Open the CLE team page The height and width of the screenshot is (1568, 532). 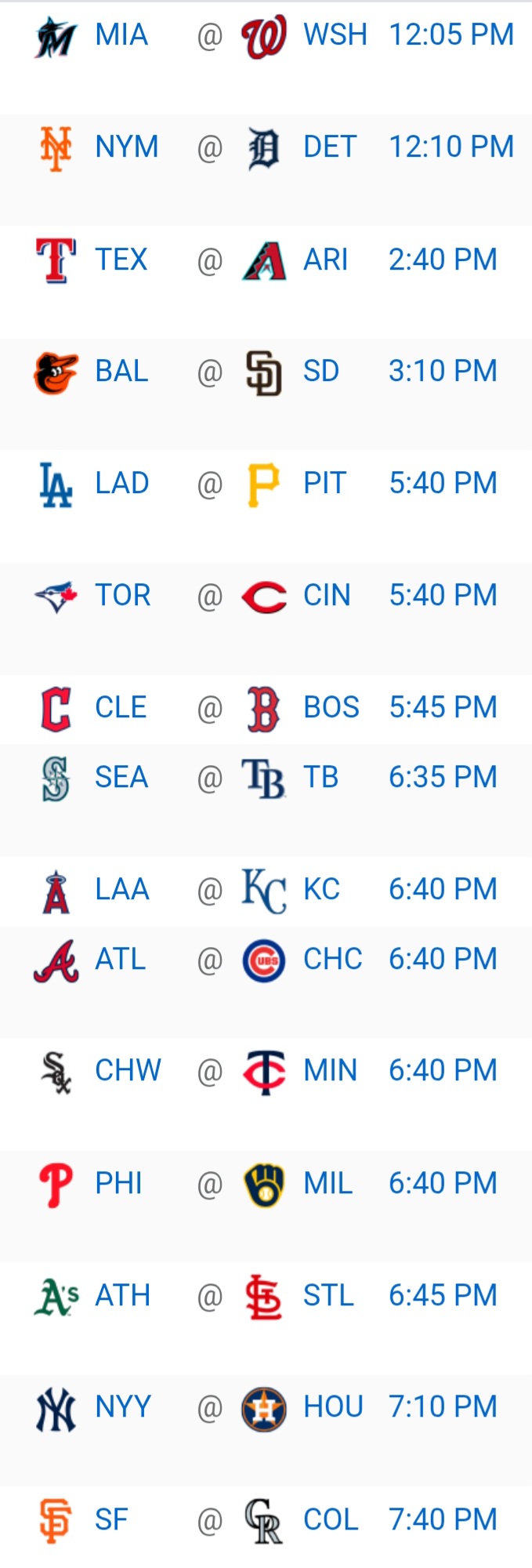121,708
